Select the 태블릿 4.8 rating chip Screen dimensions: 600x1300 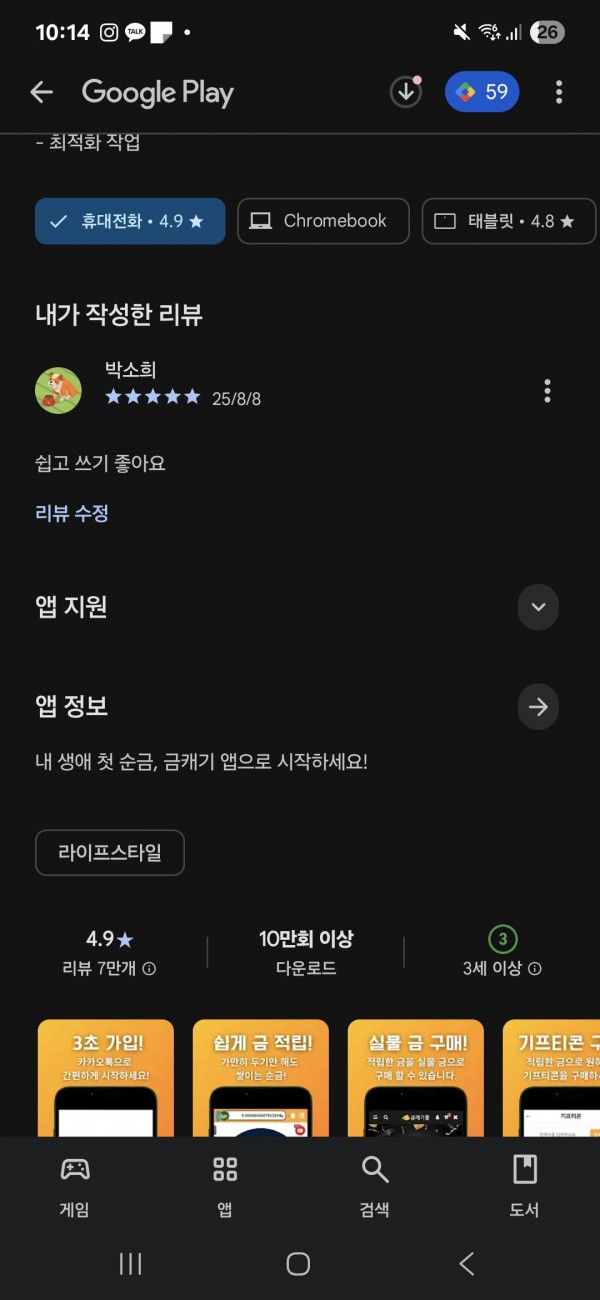click(509, 221)
